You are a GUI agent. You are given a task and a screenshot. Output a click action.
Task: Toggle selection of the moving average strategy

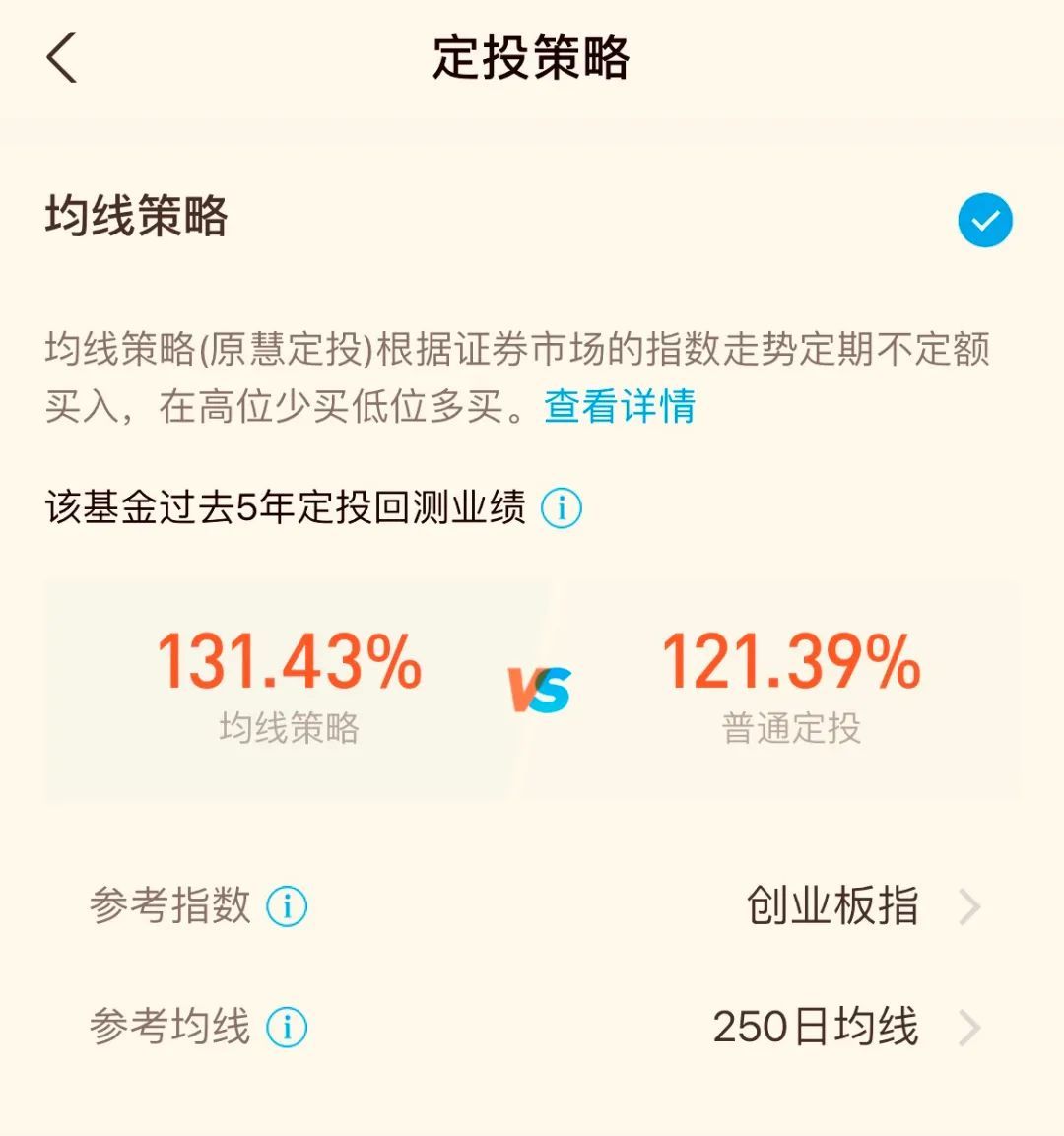[x=985, y=219]
